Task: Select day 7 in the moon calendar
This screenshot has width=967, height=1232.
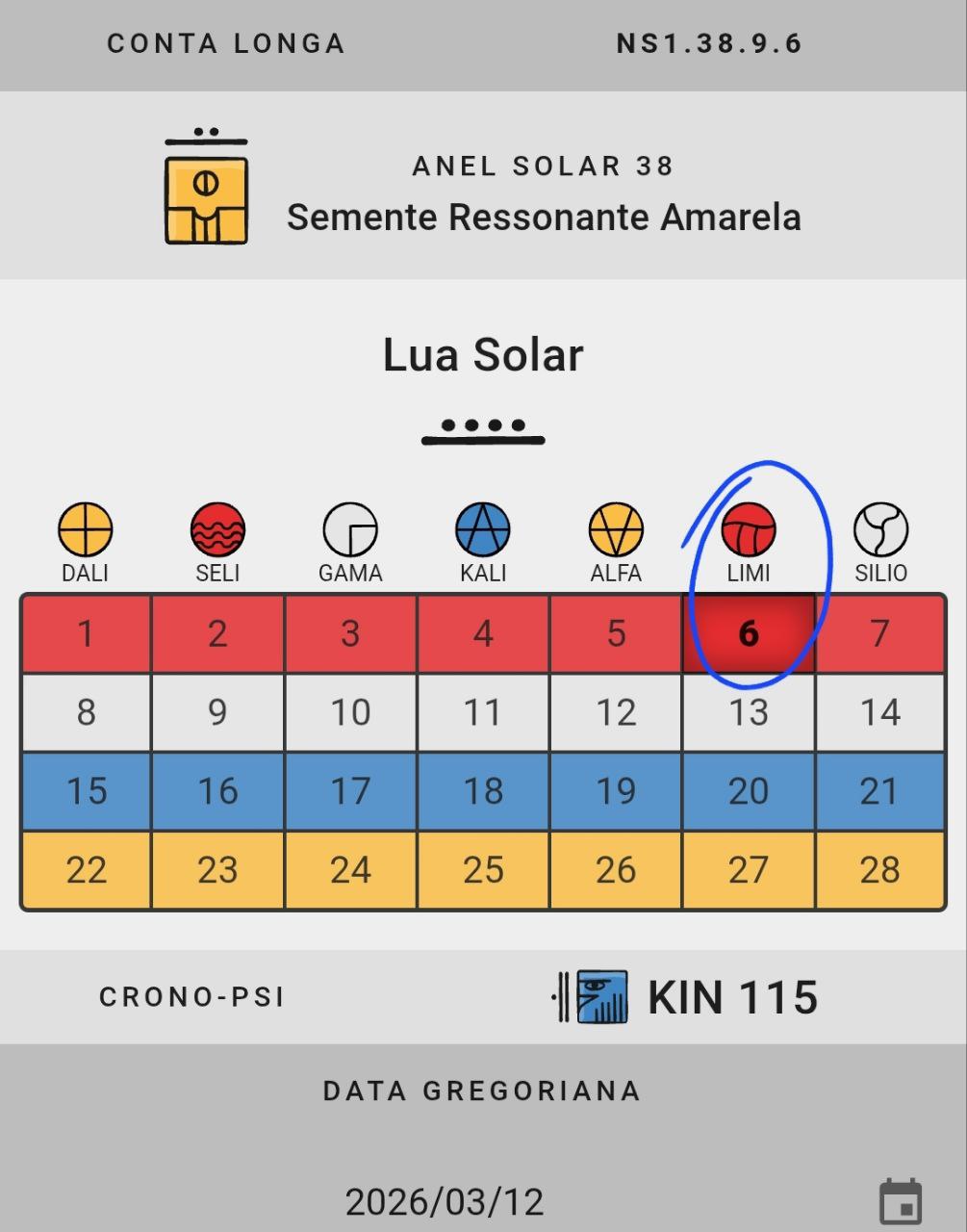Action: pyautogui.click(x=879, y=633)
